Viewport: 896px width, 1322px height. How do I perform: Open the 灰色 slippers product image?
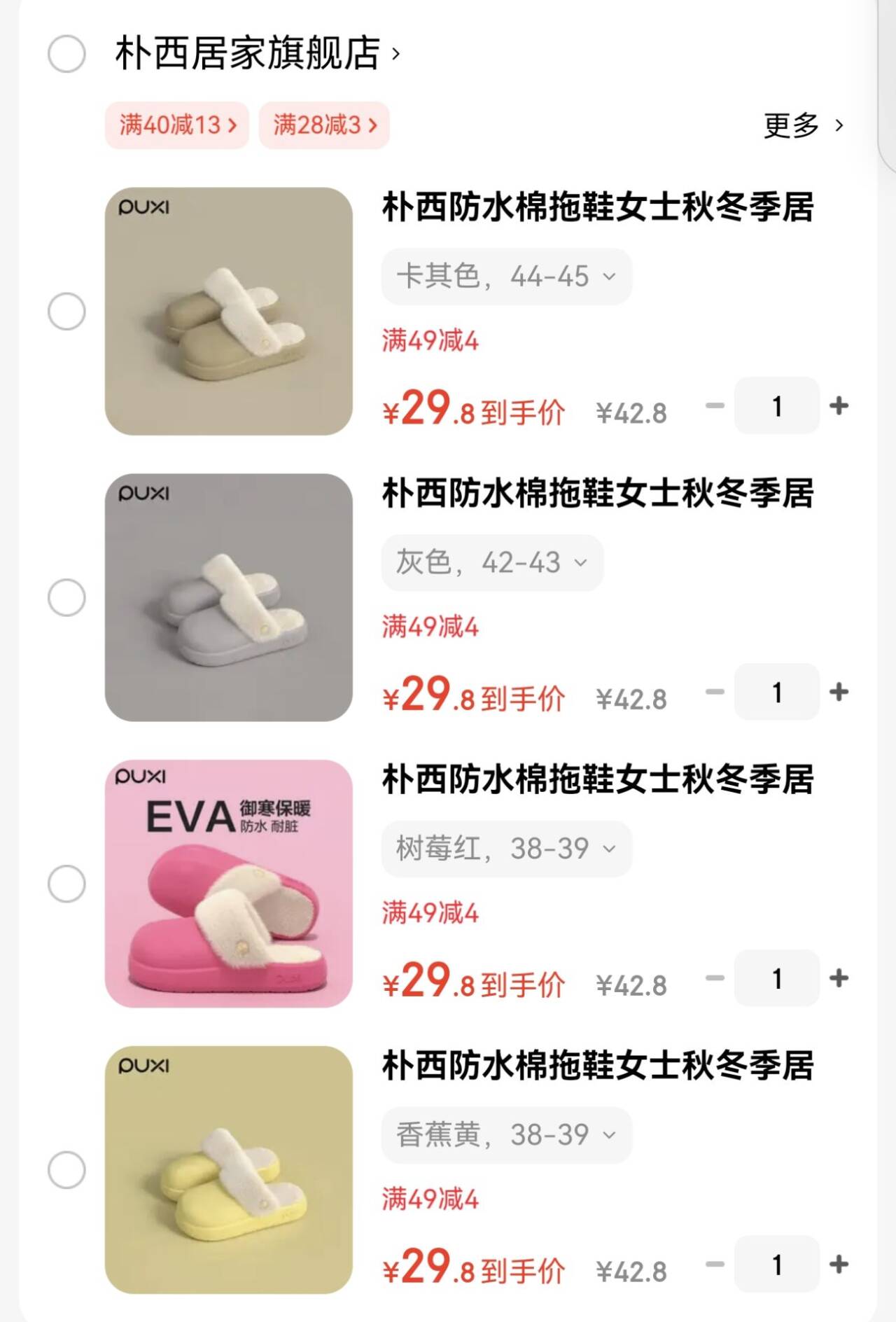tap(229, 597)
